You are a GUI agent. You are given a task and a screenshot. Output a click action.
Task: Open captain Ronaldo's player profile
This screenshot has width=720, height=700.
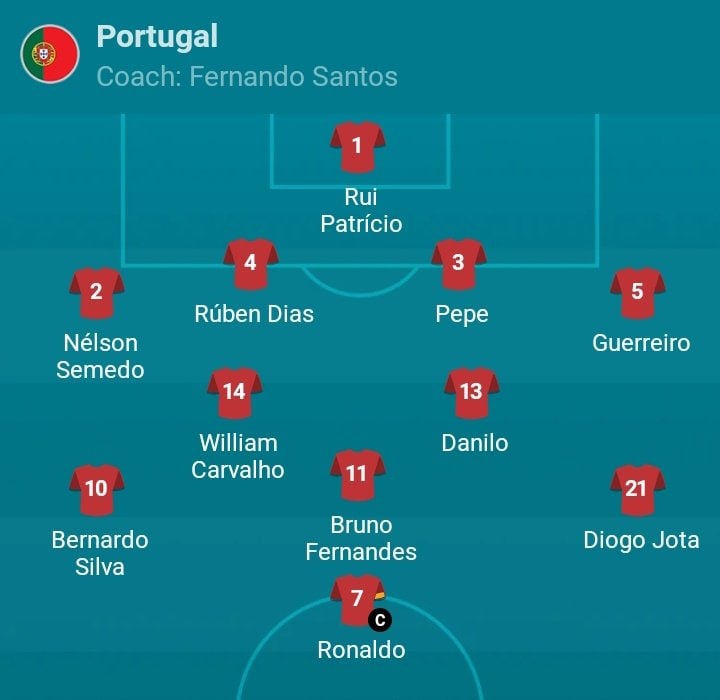coord(358,601)
